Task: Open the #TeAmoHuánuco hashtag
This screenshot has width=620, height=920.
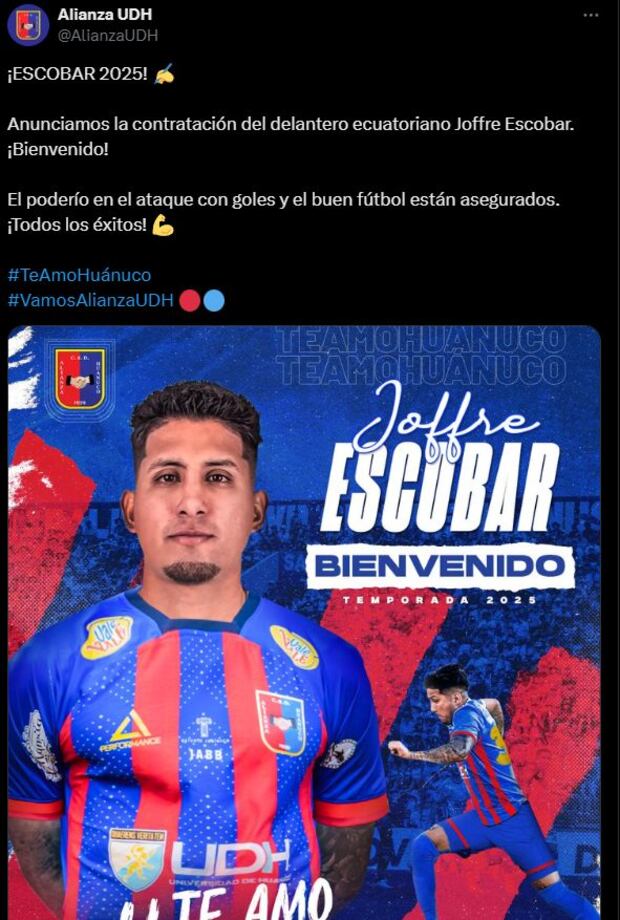Action: [79, 274]
